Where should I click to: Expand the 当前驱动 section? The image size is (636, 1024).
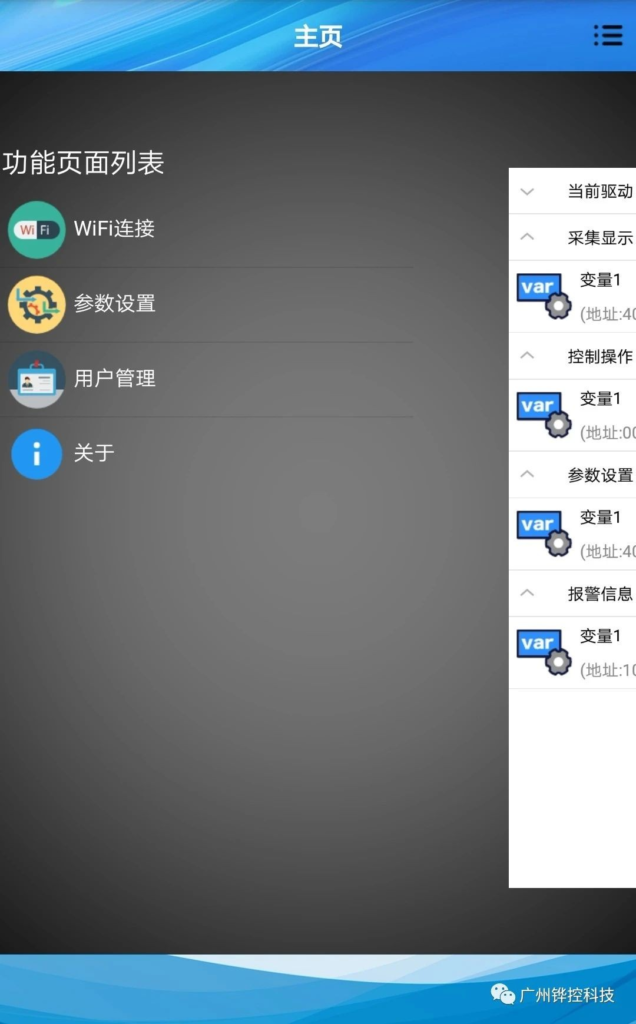point(572,191)
